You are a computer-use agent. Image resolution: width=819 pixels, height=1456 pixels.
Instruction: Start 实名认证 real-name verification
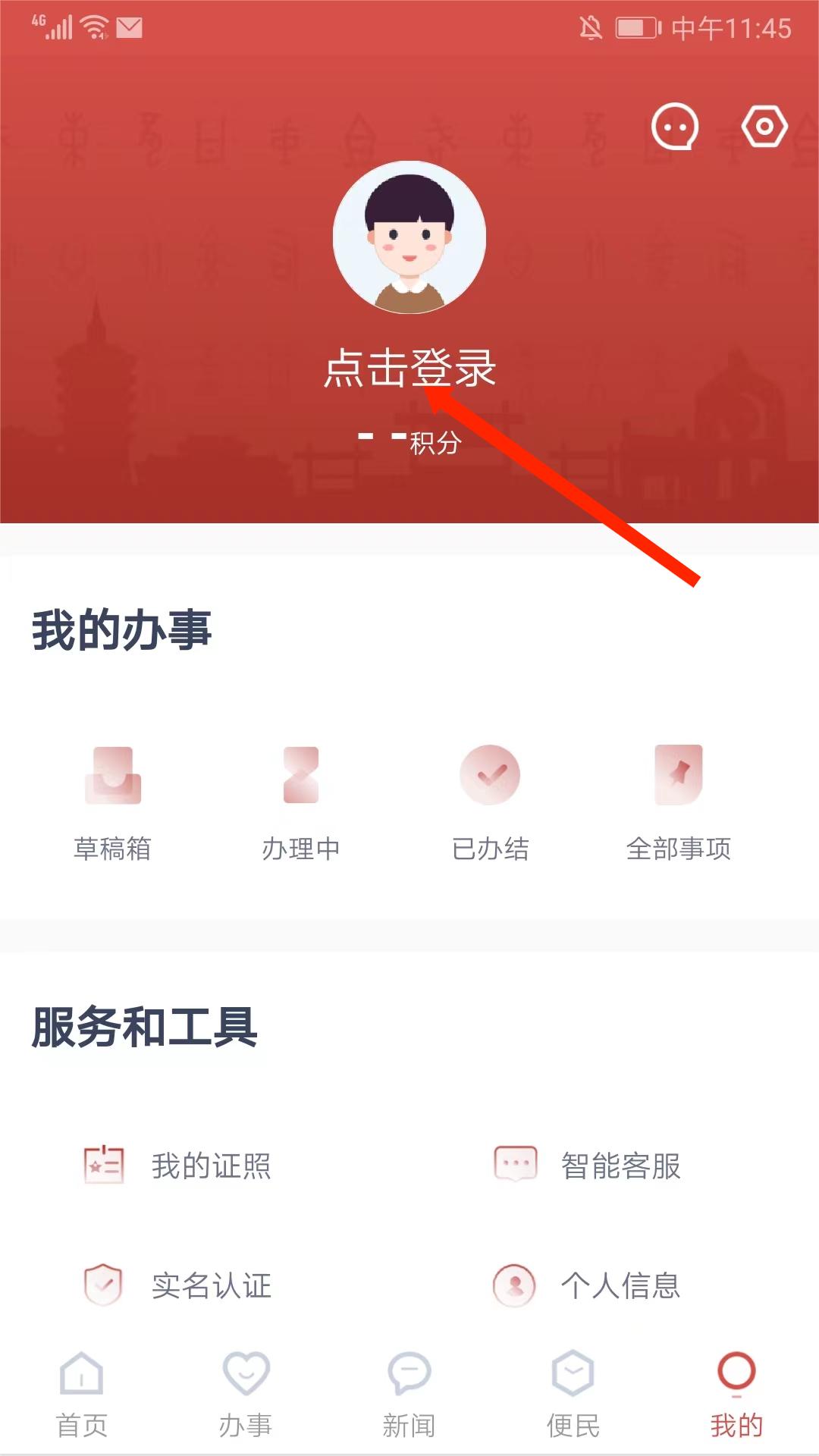pyautogui.click(x=178, y=1285)
